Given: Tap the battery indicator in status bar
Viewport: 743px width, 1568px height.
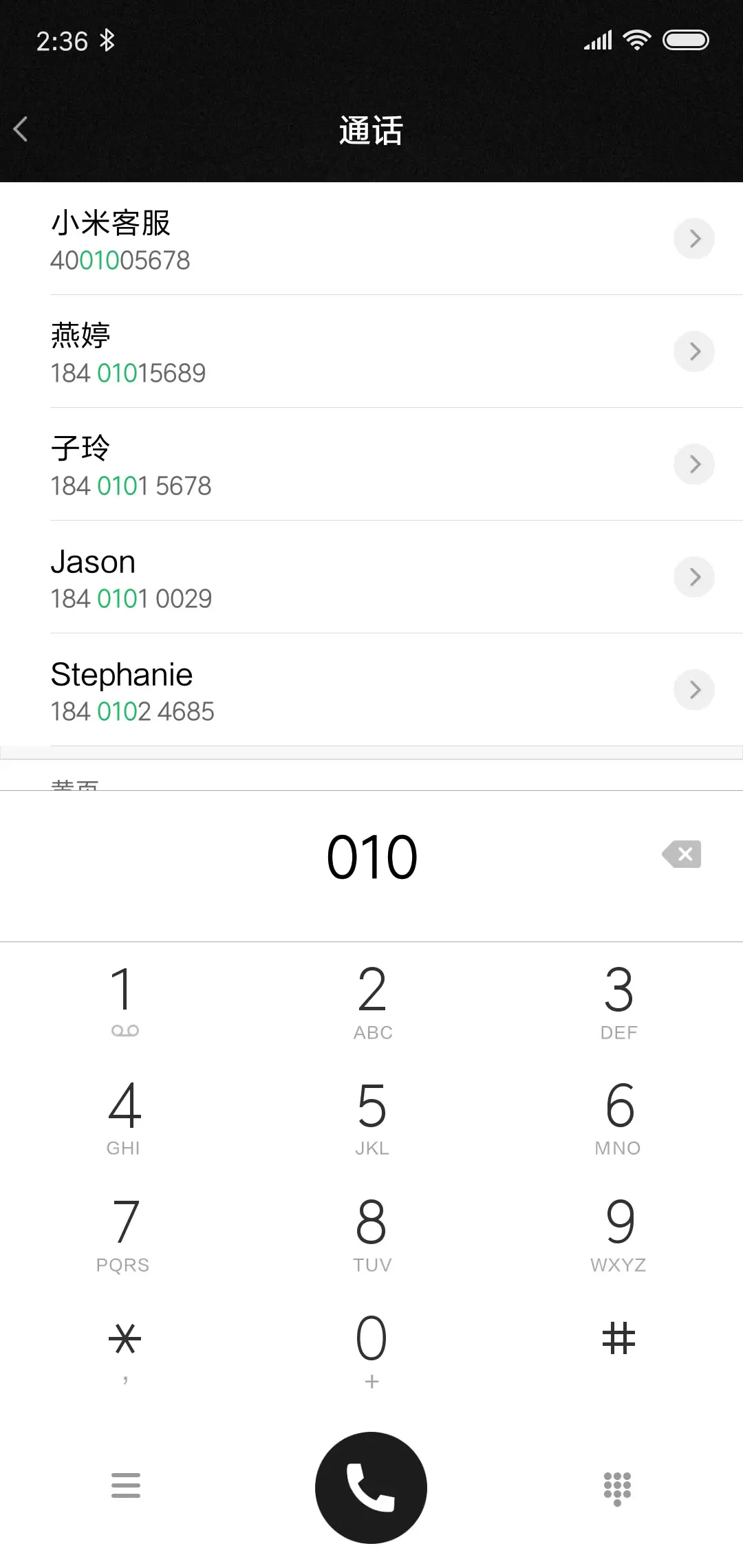Looking at the screenshot, I should click(x=685, y=41).
